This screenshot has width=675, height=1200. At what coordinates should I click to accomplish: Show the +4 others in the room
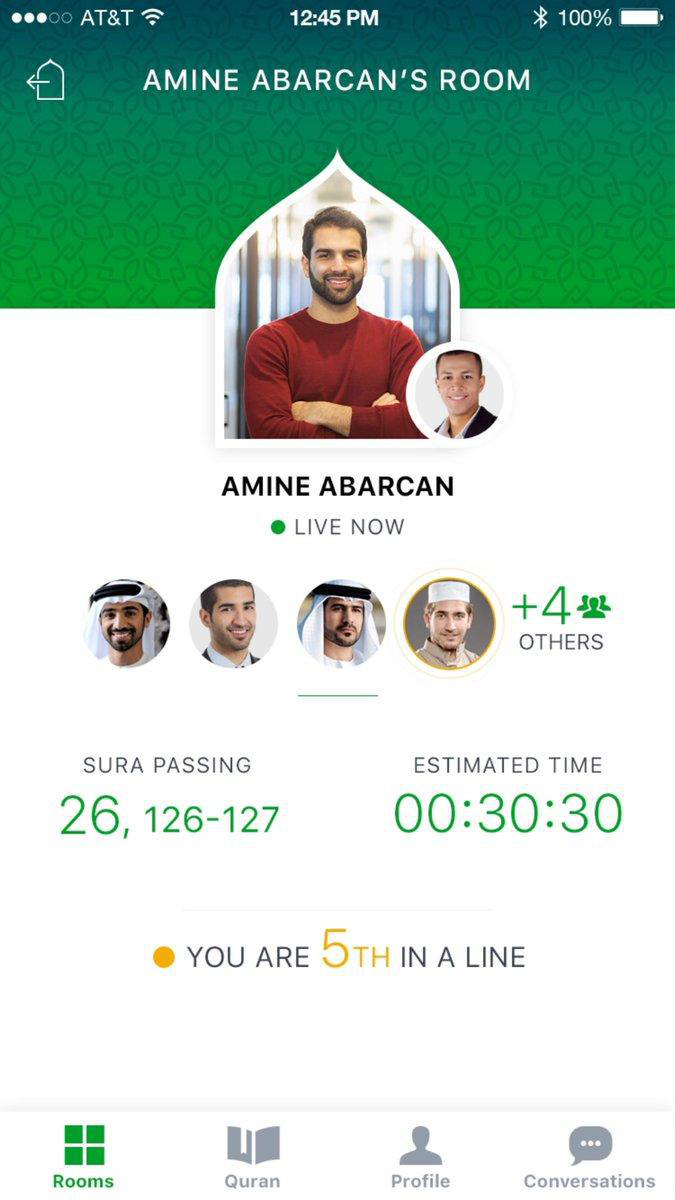click(561, 620)
